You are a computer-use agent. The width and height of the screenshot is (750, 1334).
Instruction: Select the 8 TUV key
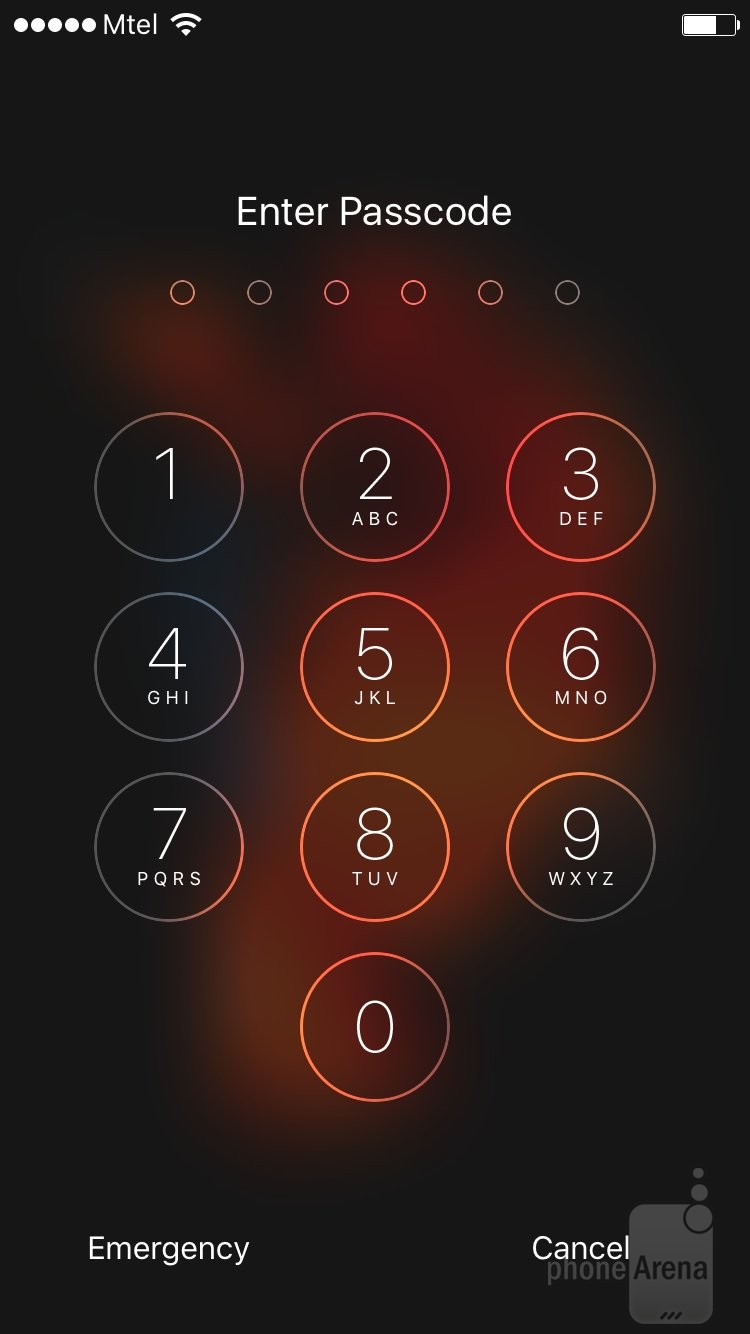tap(375, 846)
